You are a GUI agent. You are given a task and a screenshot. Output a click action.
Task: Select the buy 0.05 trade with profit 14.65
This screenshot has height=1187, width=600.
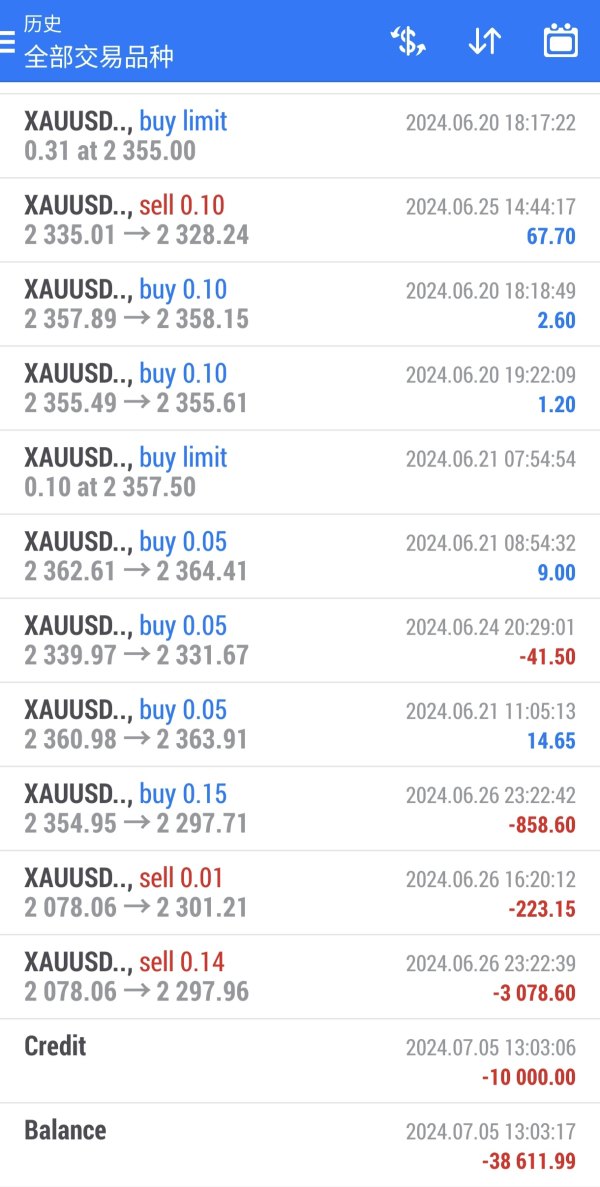300,724
